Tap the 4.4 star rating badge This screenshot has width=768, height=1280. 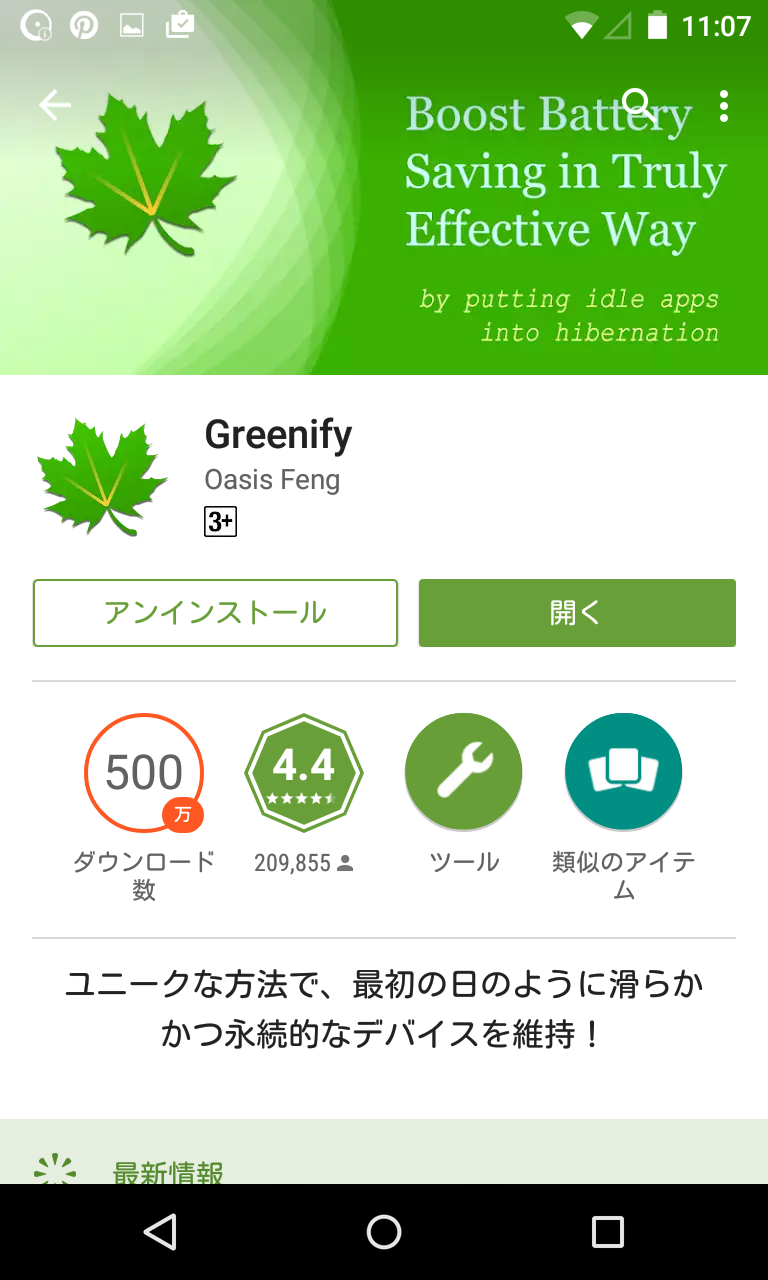[304, 772]
